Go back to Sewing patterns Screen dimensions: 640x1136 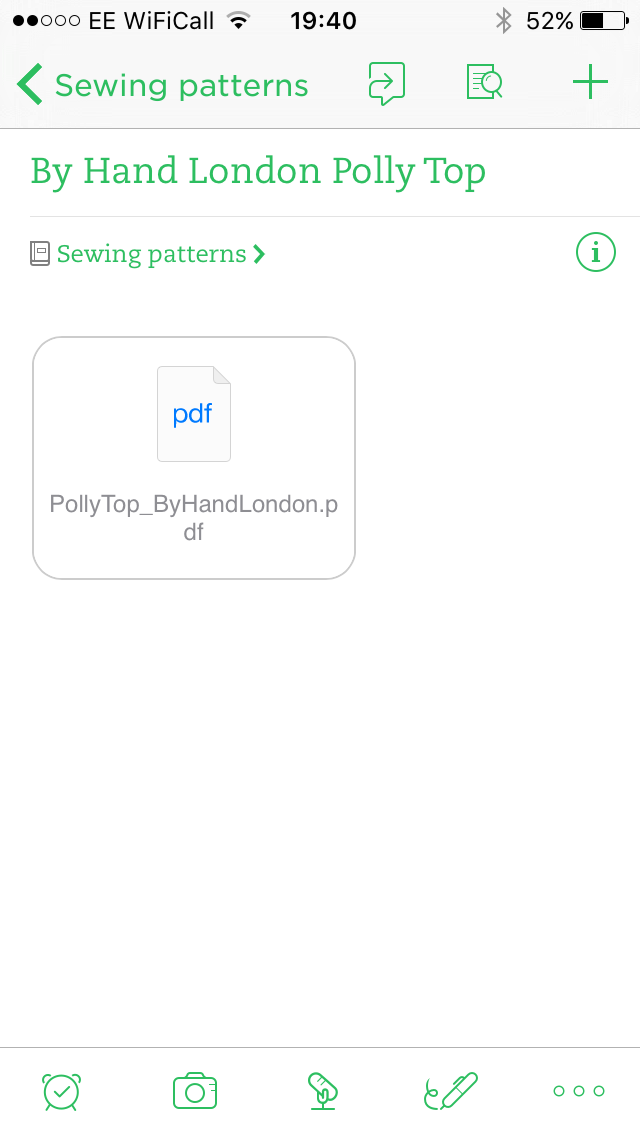click(x=160, y=86)
